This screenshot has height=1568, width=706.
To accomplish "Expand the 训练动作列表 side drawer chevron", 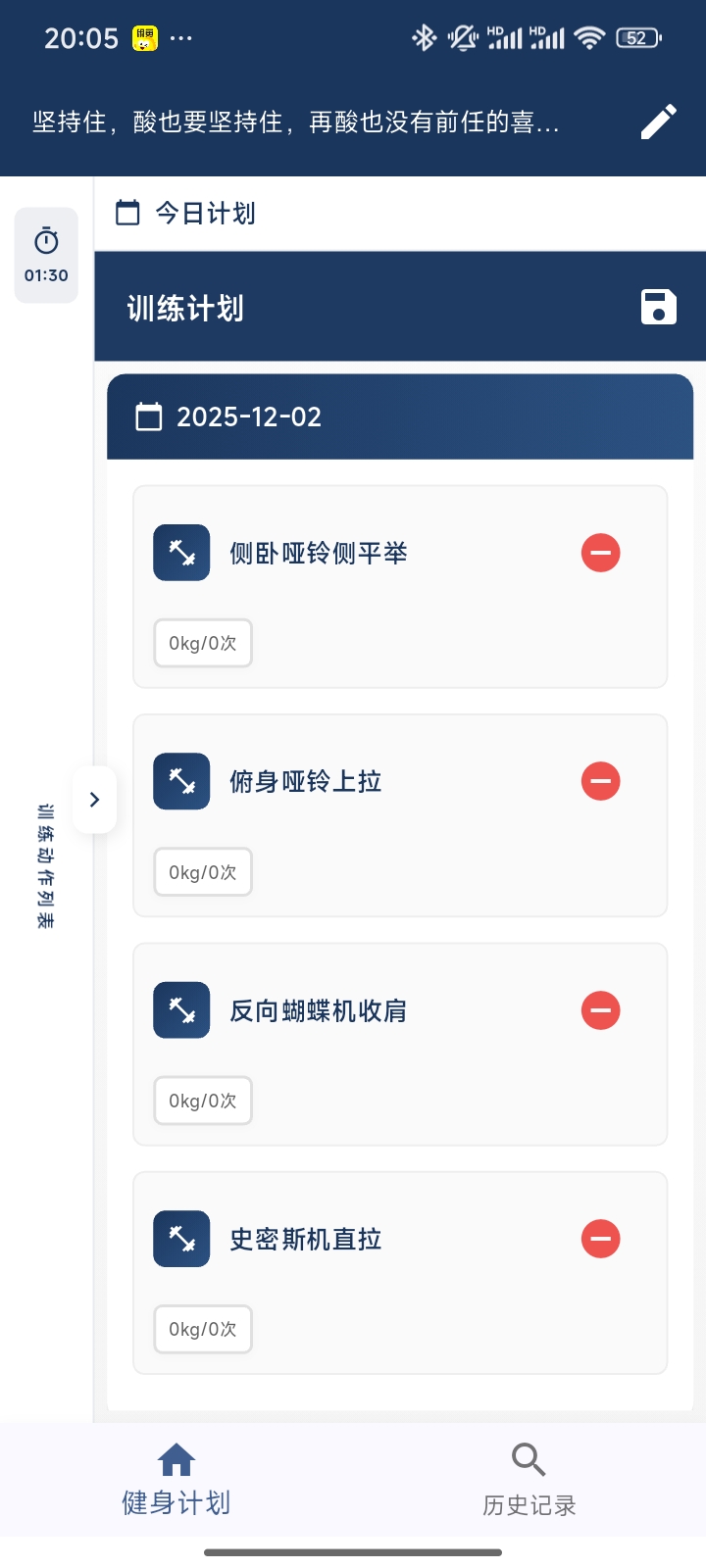I will 94,799.
